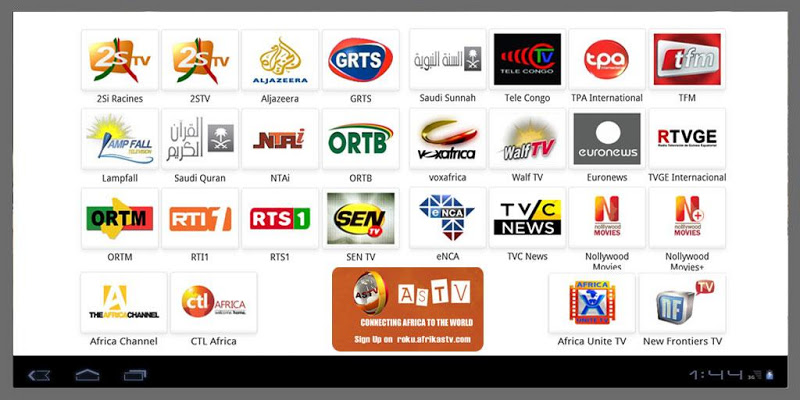Image resolution: width=800 pixels, height=400 pixels.
Task: Open the Lampfall channel
Action: (119, 139)
